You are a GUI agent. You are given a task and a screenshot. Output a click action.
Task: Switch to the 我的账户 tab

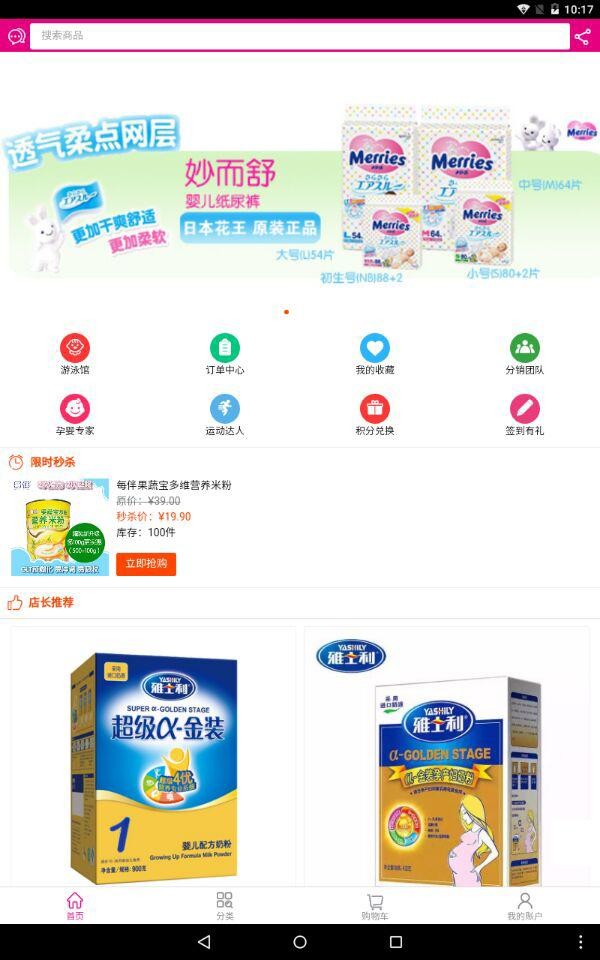tap(524, 906)
